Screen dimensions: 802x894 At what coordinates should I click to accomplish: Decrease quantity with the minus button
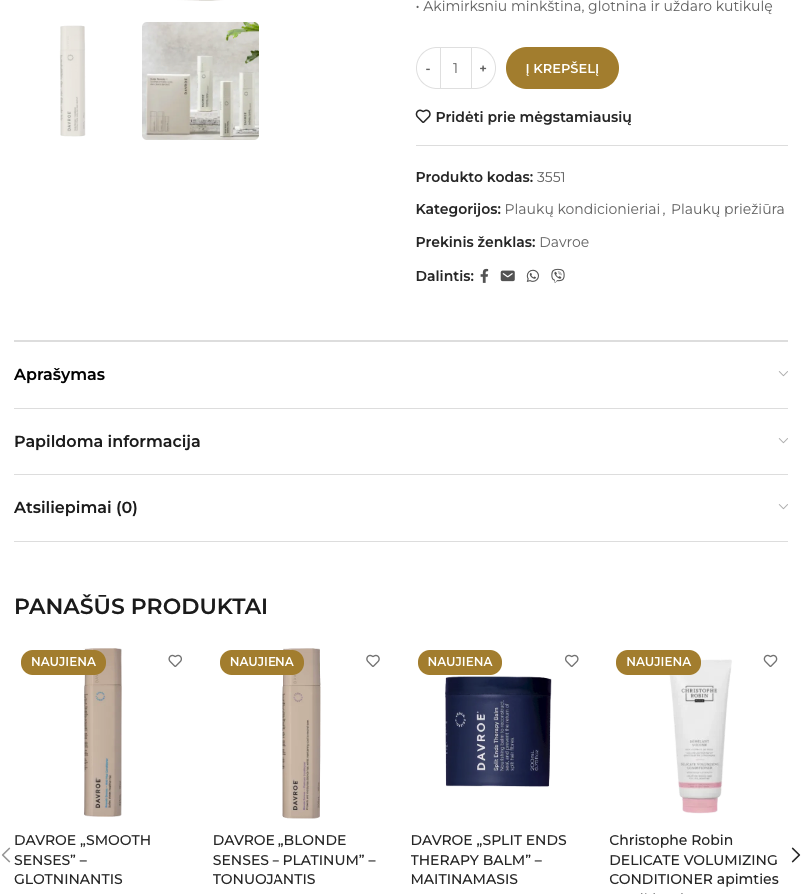pyautogui.click(x=428, y=68)
